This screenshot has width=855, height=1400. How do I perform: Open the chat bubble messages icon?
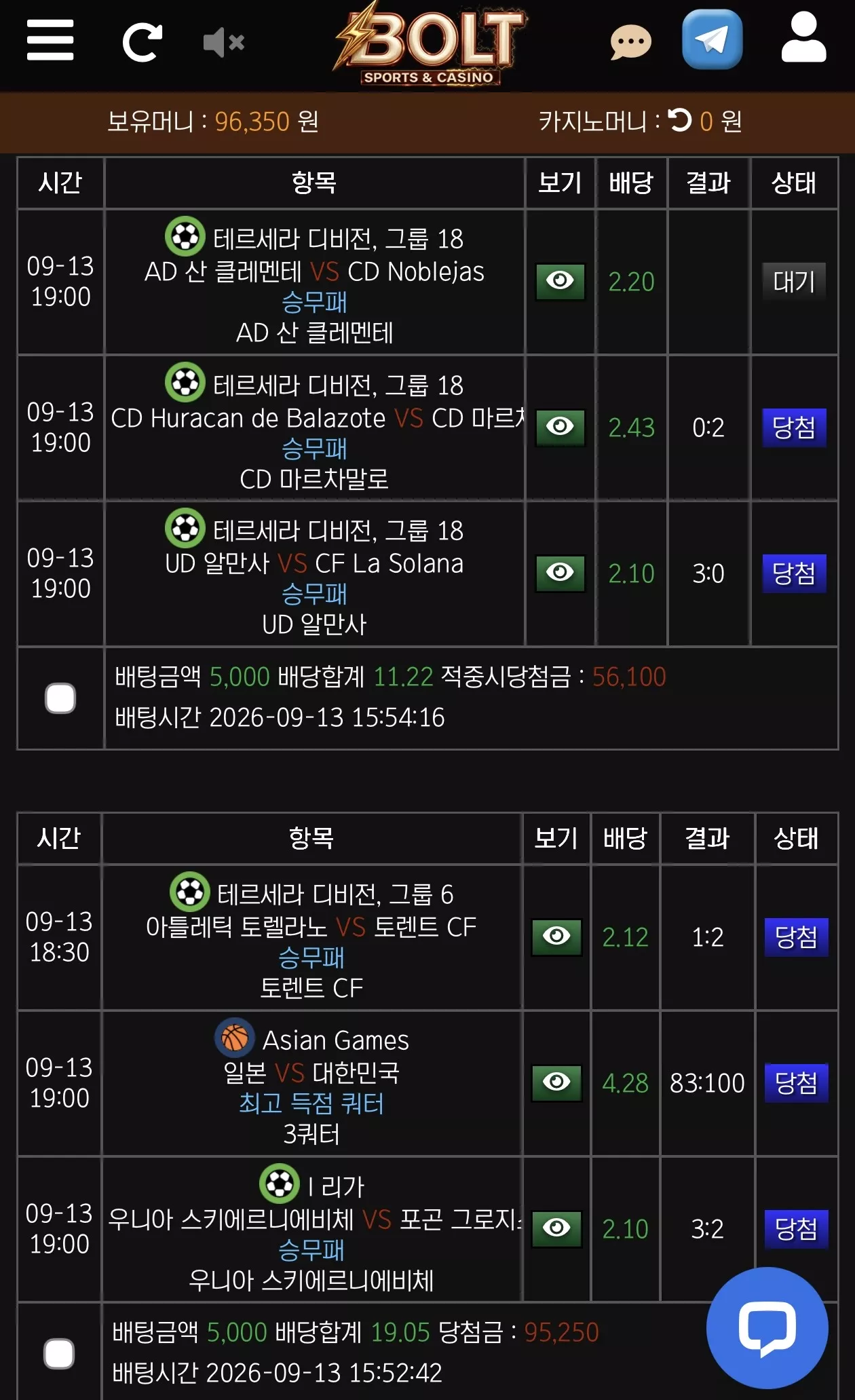630,43
